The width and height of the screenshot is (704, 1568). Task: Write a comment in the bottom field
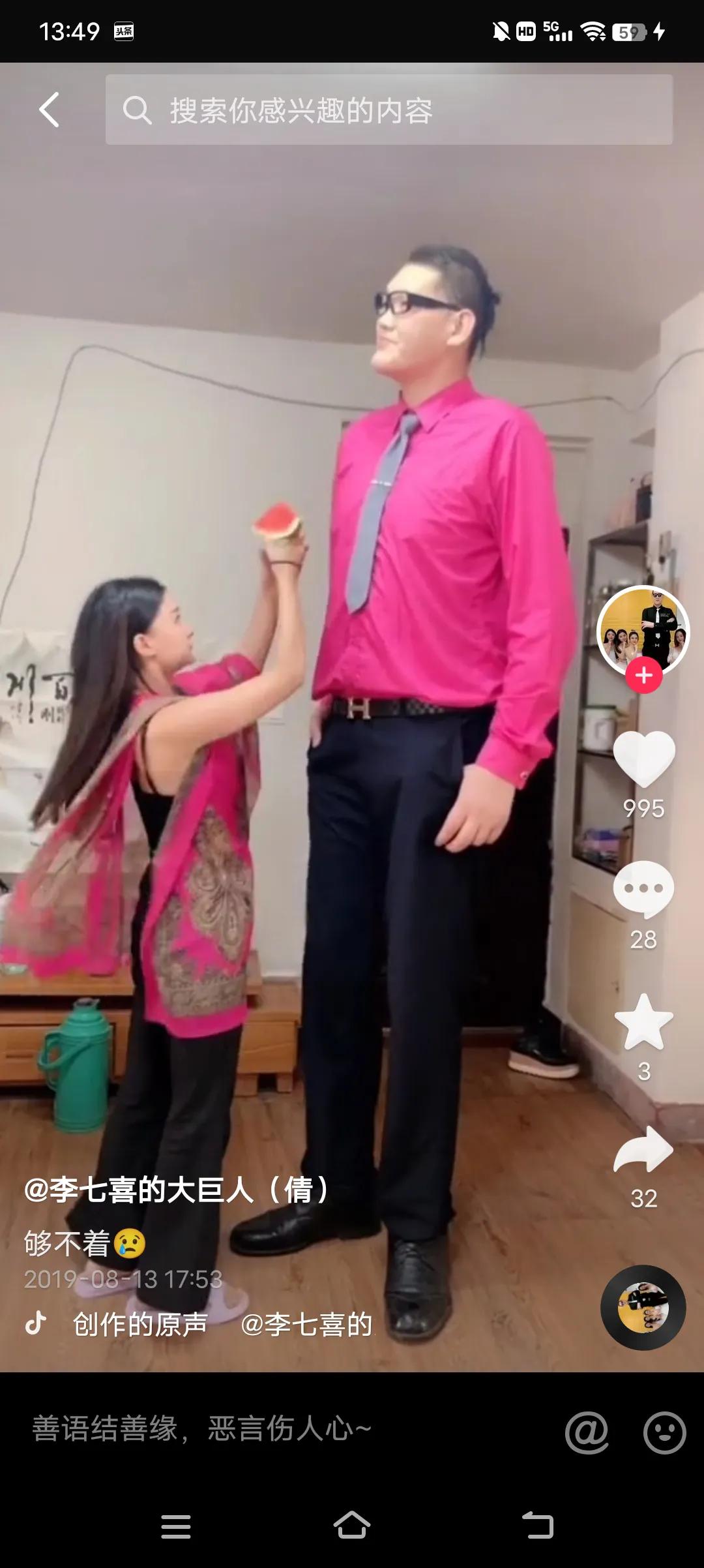click(261, 1428)
